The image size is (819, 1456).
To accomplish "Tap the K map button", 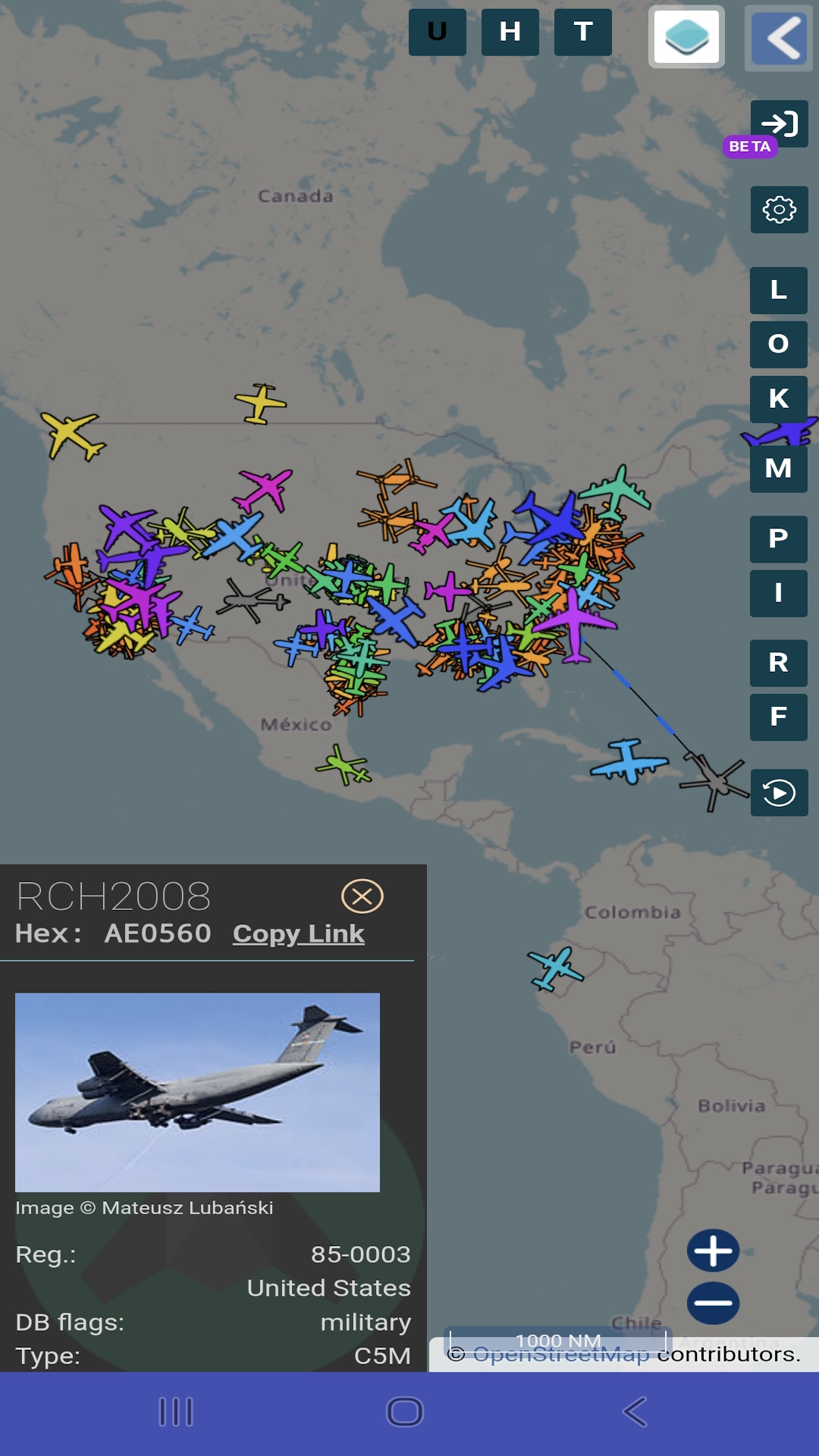I will pos(779,399).
